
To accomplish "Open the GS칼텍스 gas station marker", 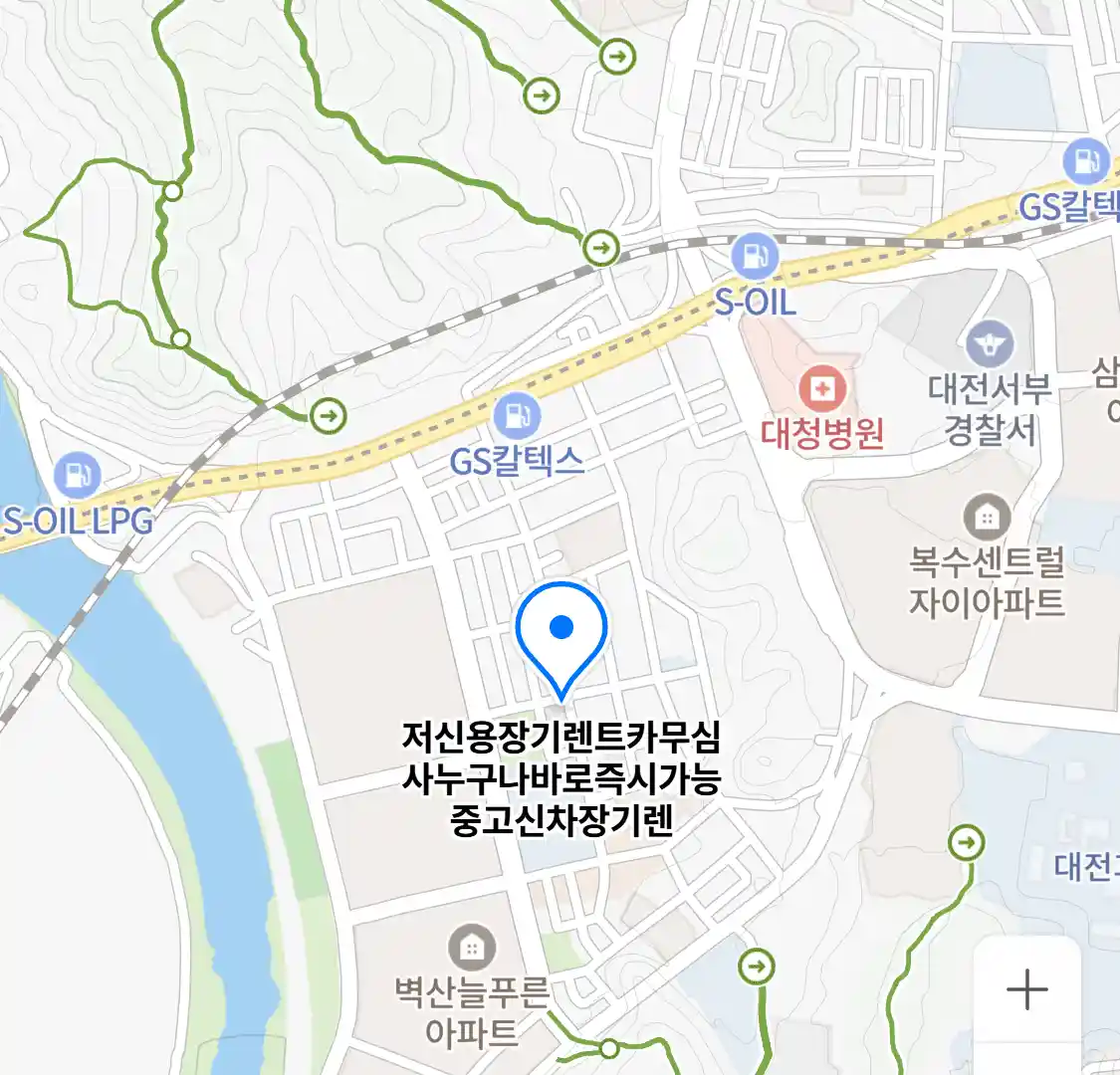I will (516, 417).
